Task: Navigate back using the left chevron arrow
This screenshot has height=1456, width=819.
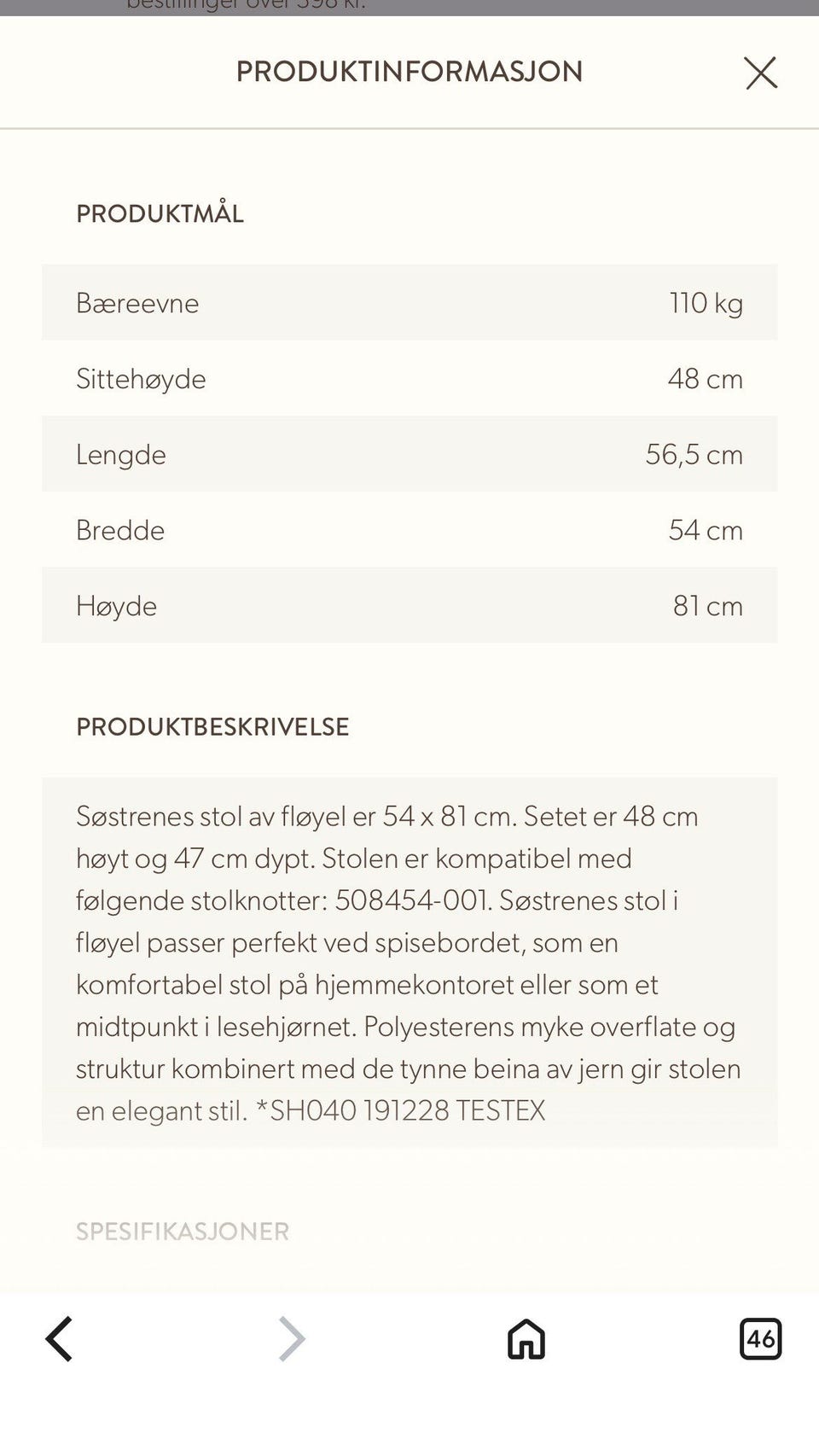Action: pos(58,1339)
